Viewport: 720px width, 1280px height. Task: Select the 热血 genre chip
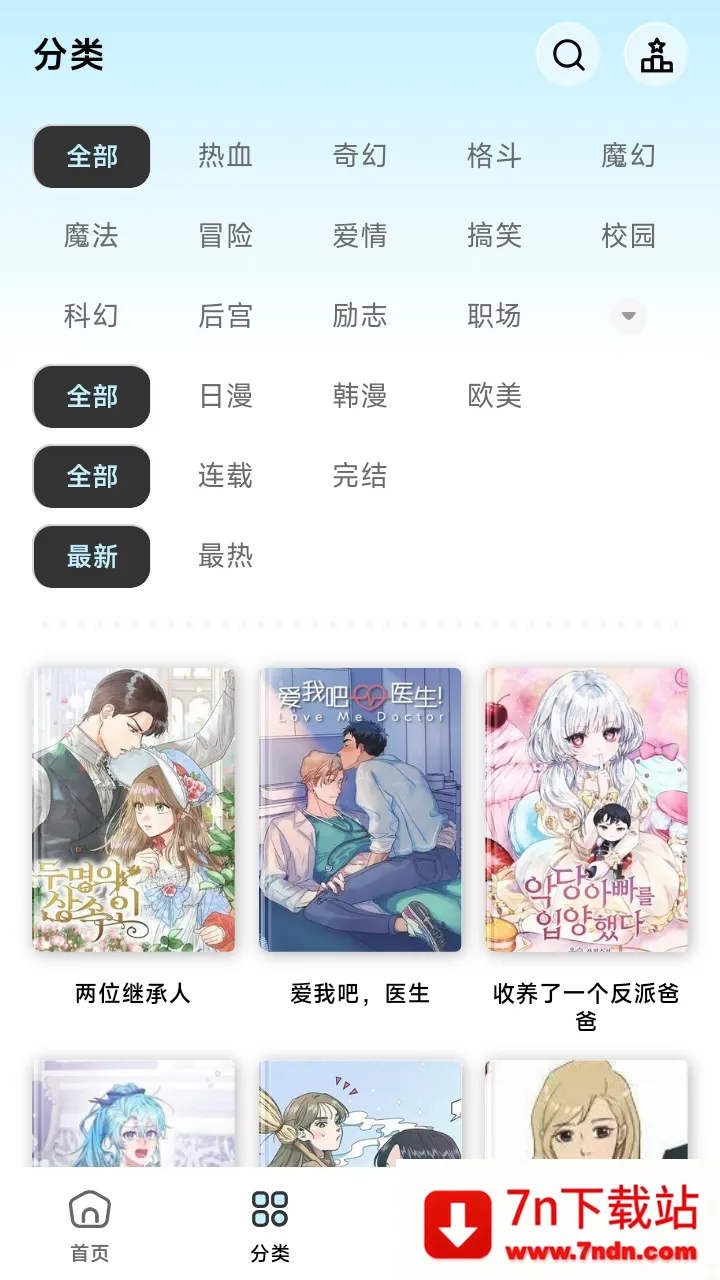pos(225,156)
